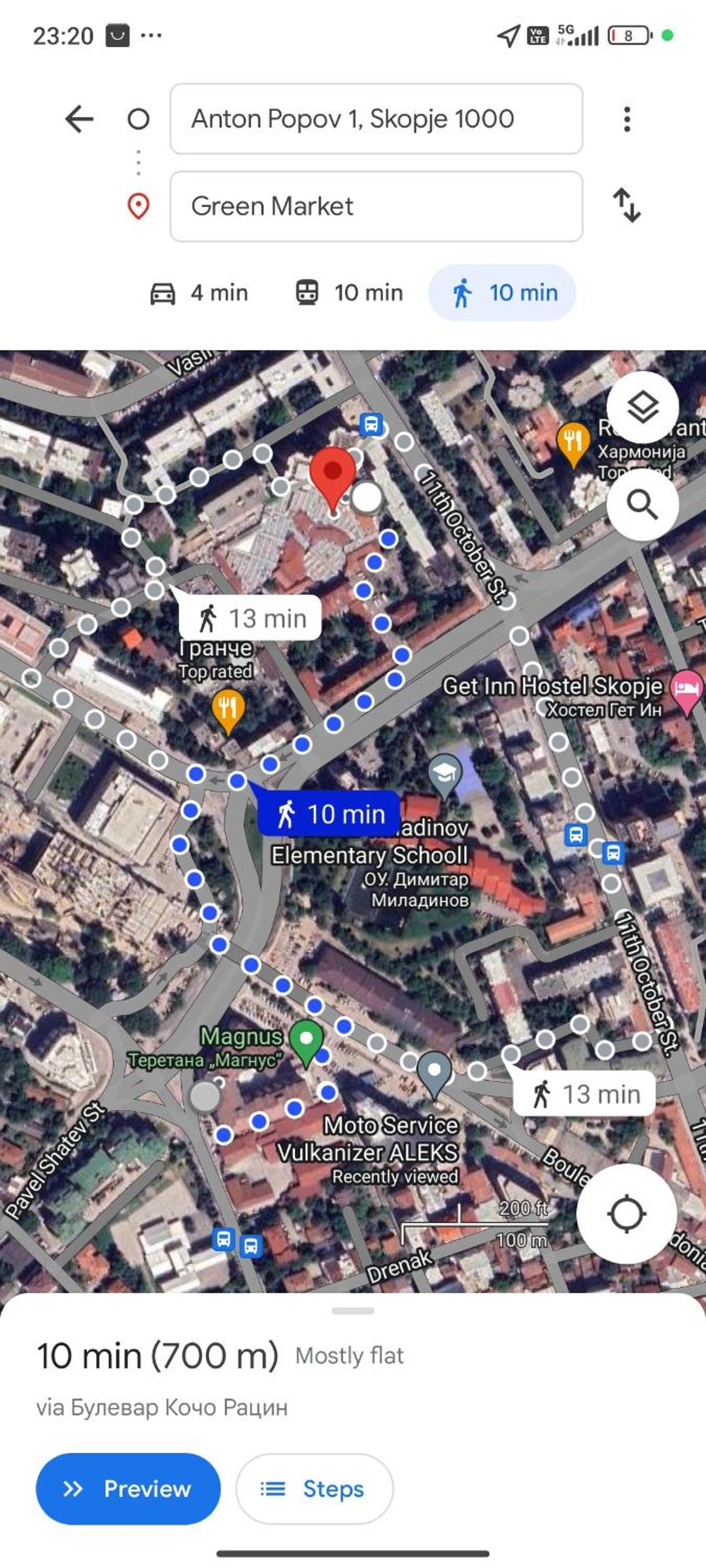The image size is (706, 1568).
Task: Edit the Green Market destination field
Action: [x=376, y=206]
